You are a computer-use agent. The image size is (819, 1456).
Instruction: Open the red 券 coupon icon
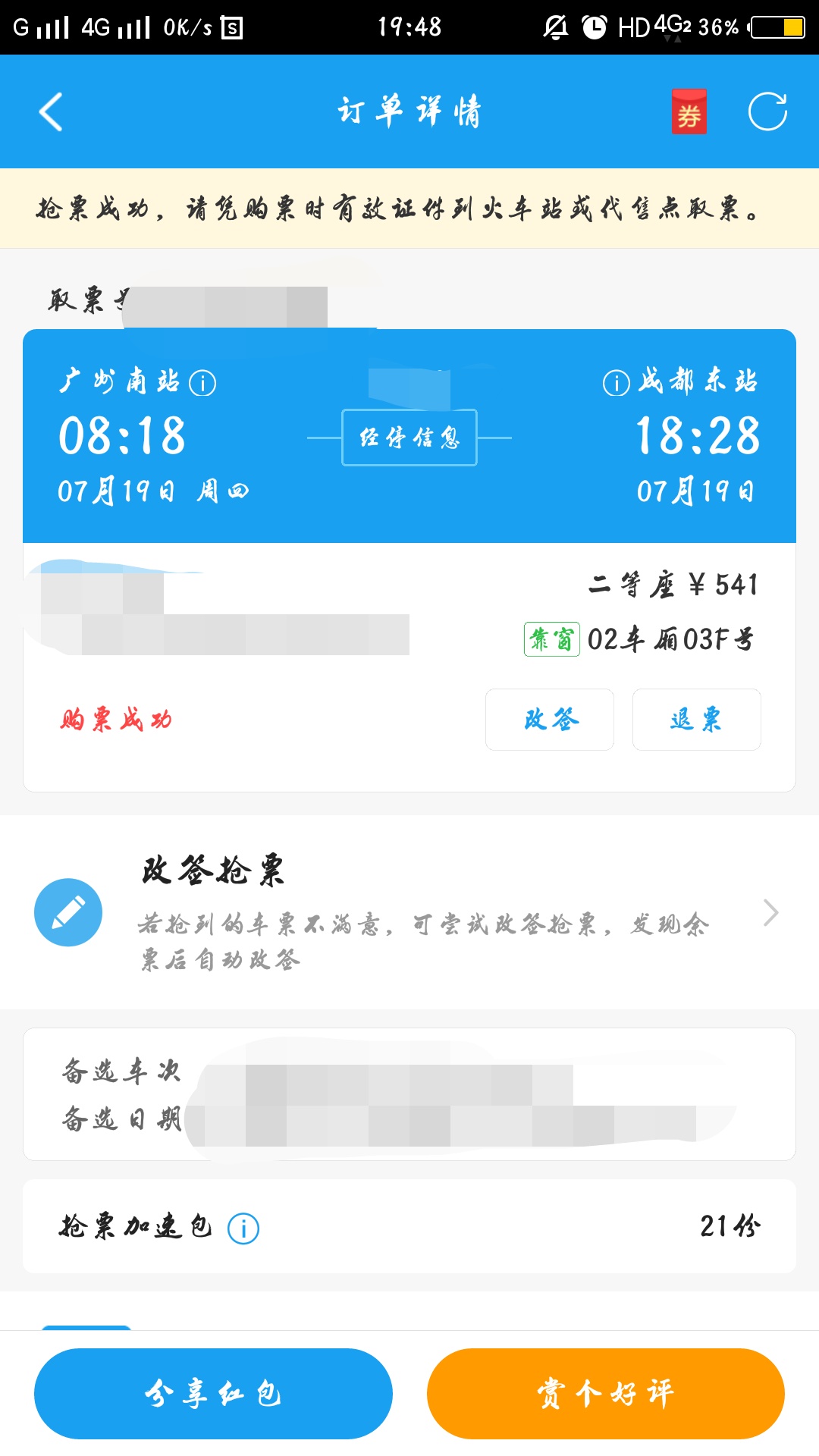[689, 112]
